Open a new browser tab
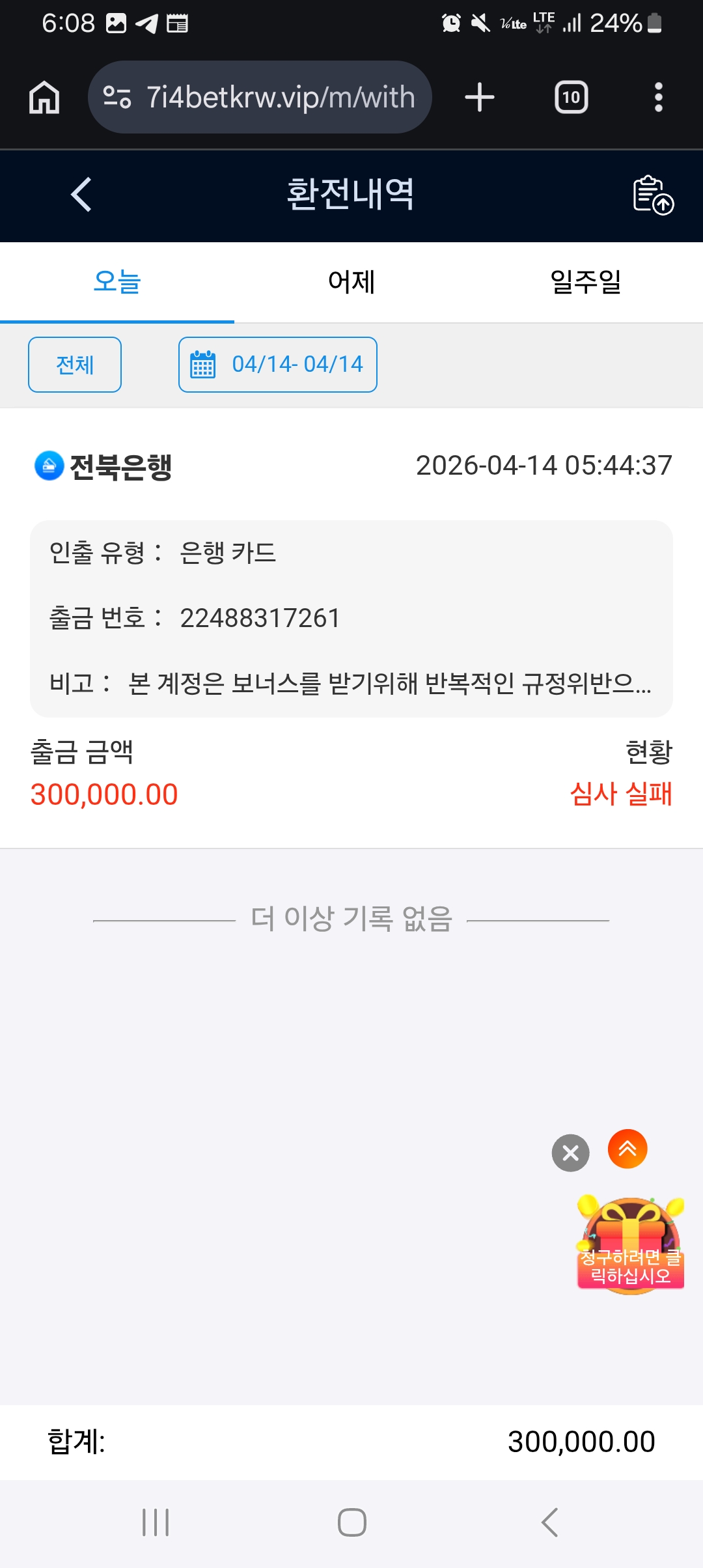This screenshot has height=1568, width=703. [x=480, y=98]
